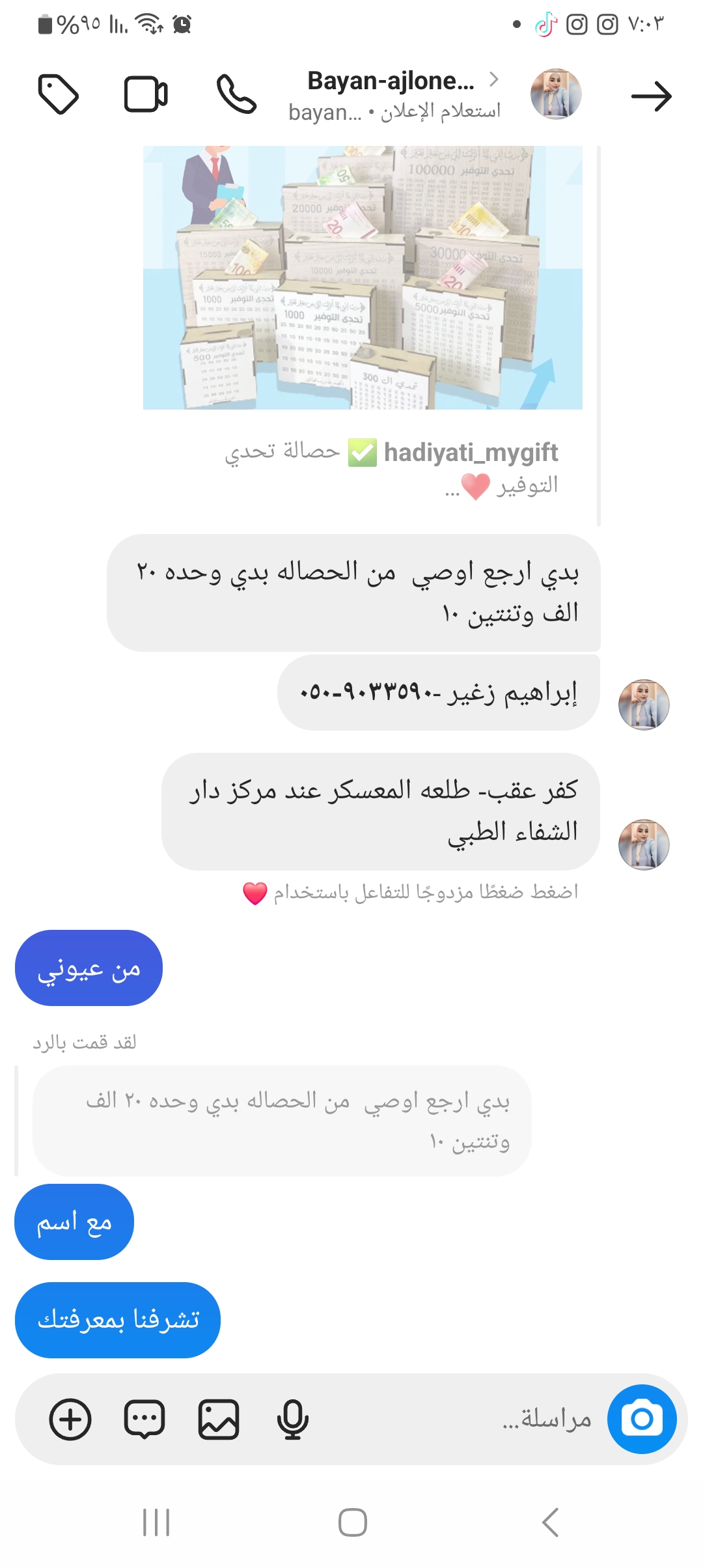The image size is (703, 1568).
Task: Go to the phone home screen
Action: click(x=352, y=1522)
